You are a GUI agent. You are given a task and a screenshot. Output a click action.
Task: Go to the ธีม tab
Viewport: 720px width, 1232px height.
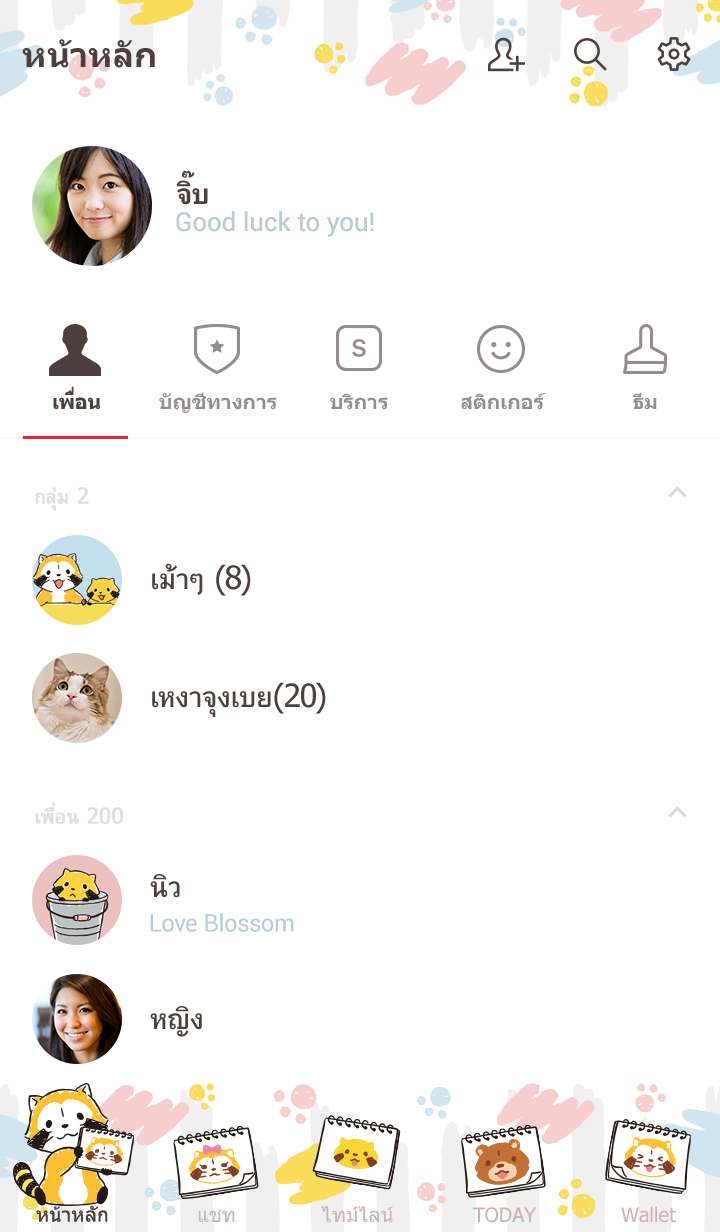[x=645, y=370]
